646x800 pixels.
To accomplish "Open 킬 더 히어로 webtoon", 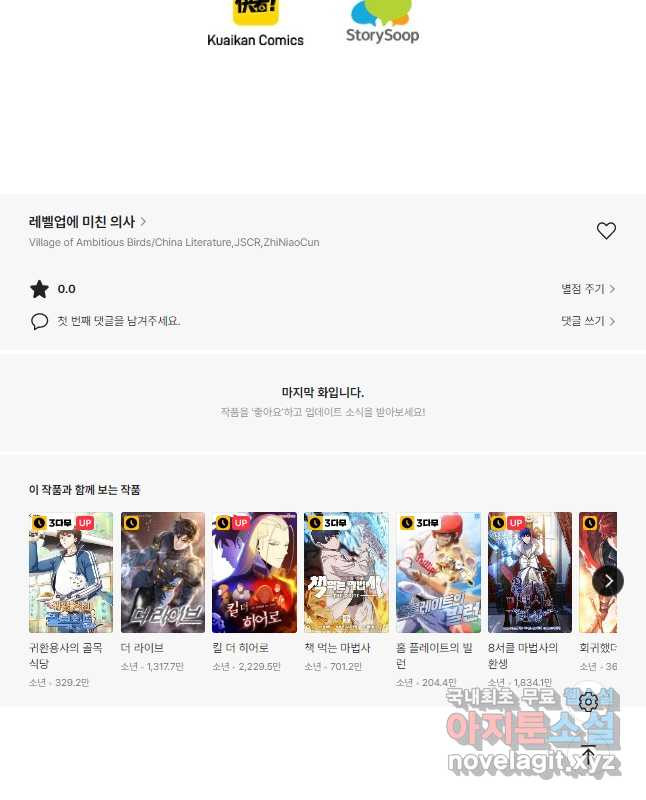I will coord(254,573).
